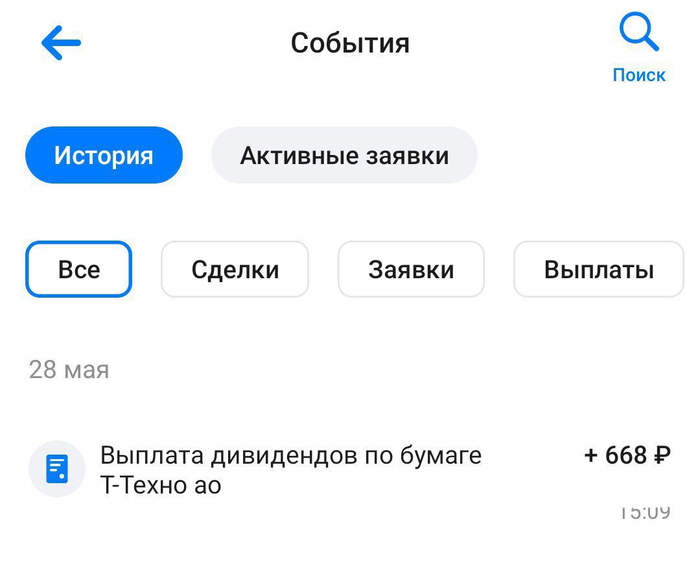Select the Все filter chip
Image resolution: width=700 pixels, height=583 pixels.
[x=79, y=270]
